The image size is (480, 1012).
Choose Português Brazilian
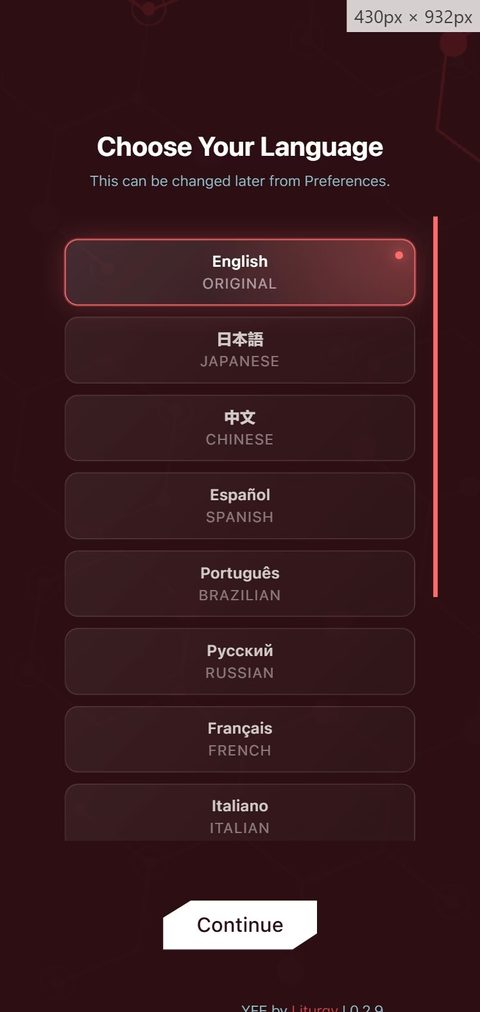239,583
